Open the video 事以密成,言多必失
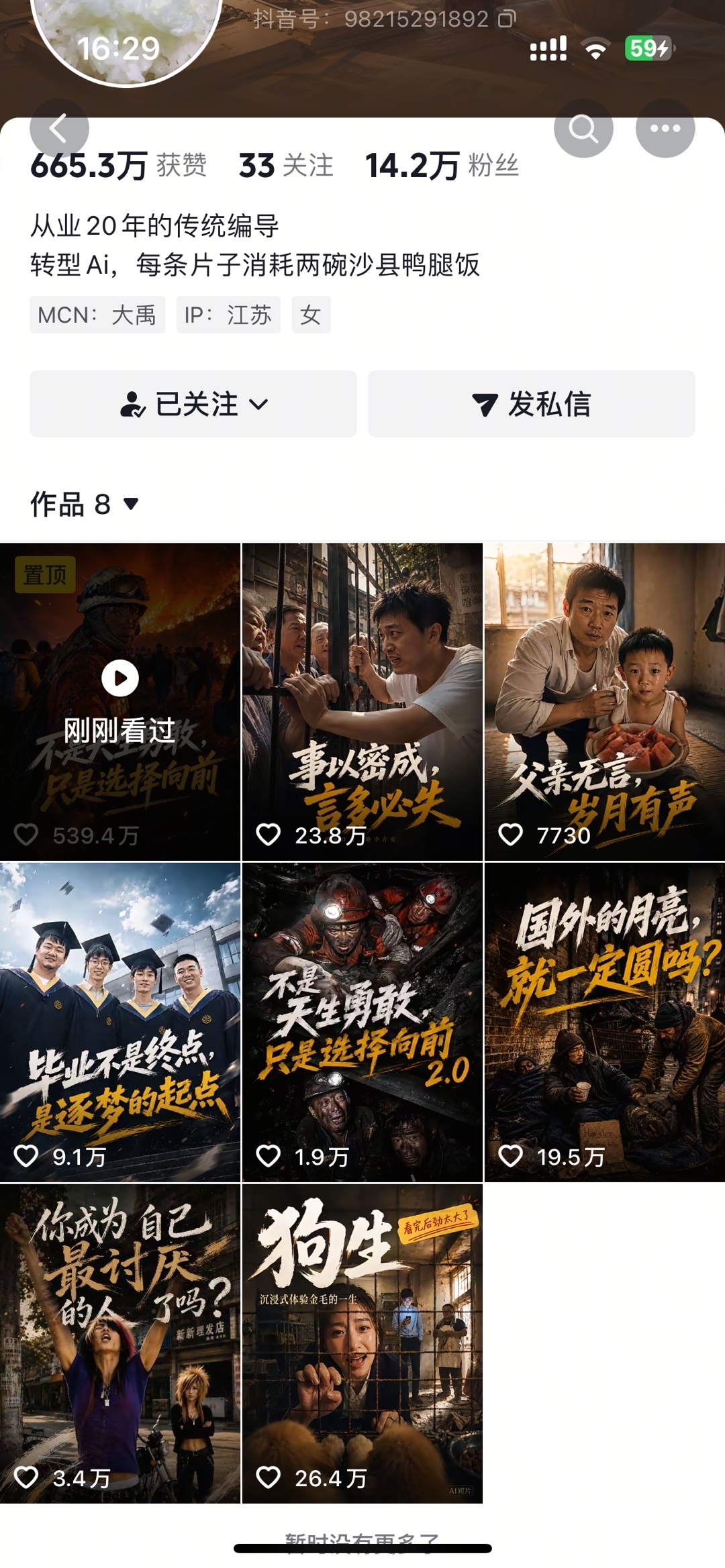Screen dimensions: 725x1568 click(x=362, y=702)
